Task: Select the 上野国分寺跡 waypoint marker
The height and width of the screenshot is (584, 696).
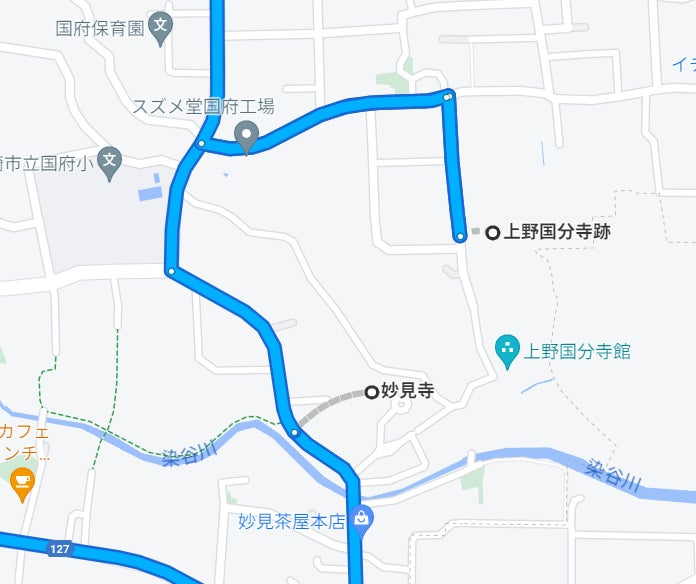Action: [x=492, y=233]
